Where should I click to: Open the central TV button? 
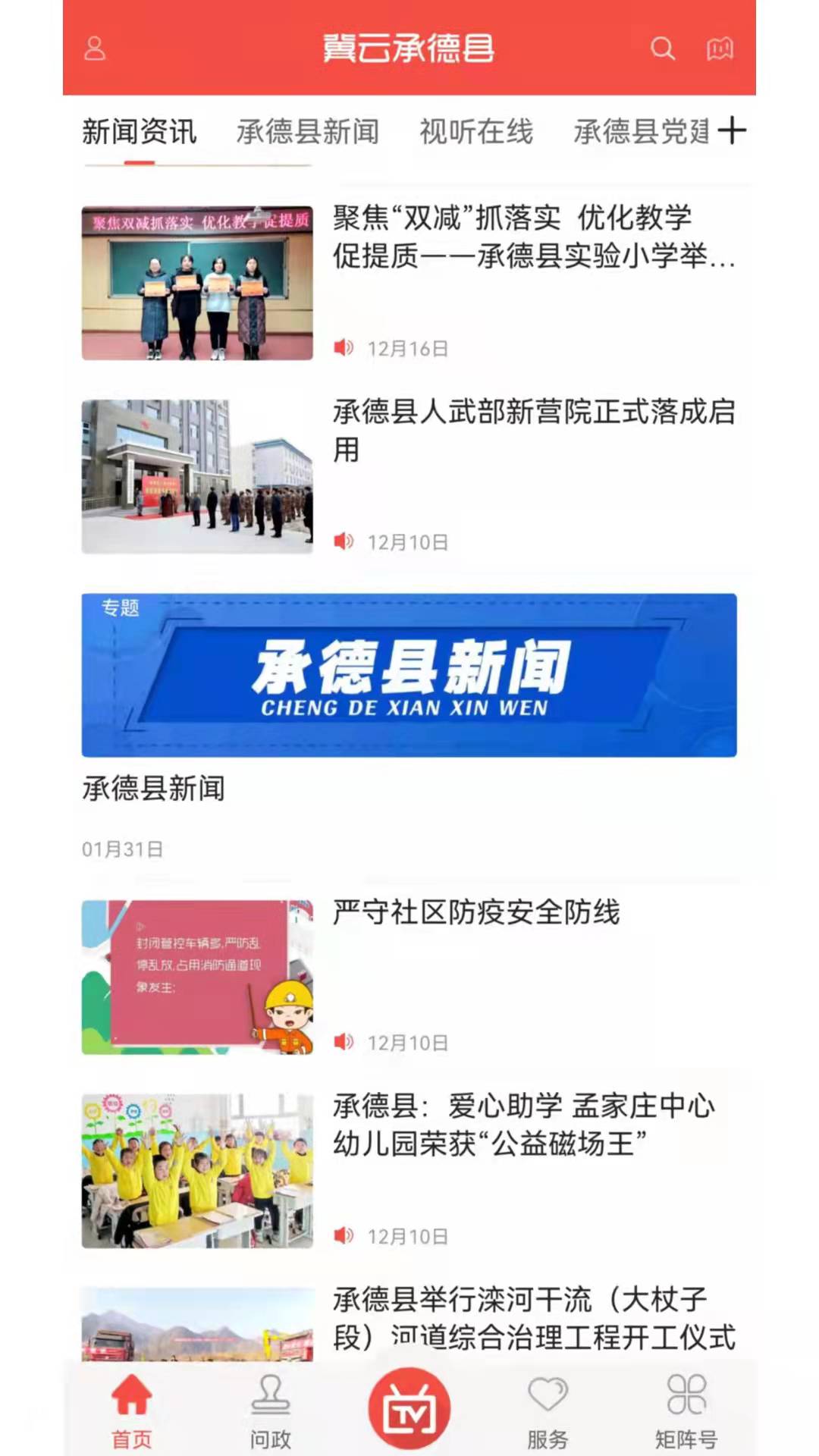(409, 1407)
